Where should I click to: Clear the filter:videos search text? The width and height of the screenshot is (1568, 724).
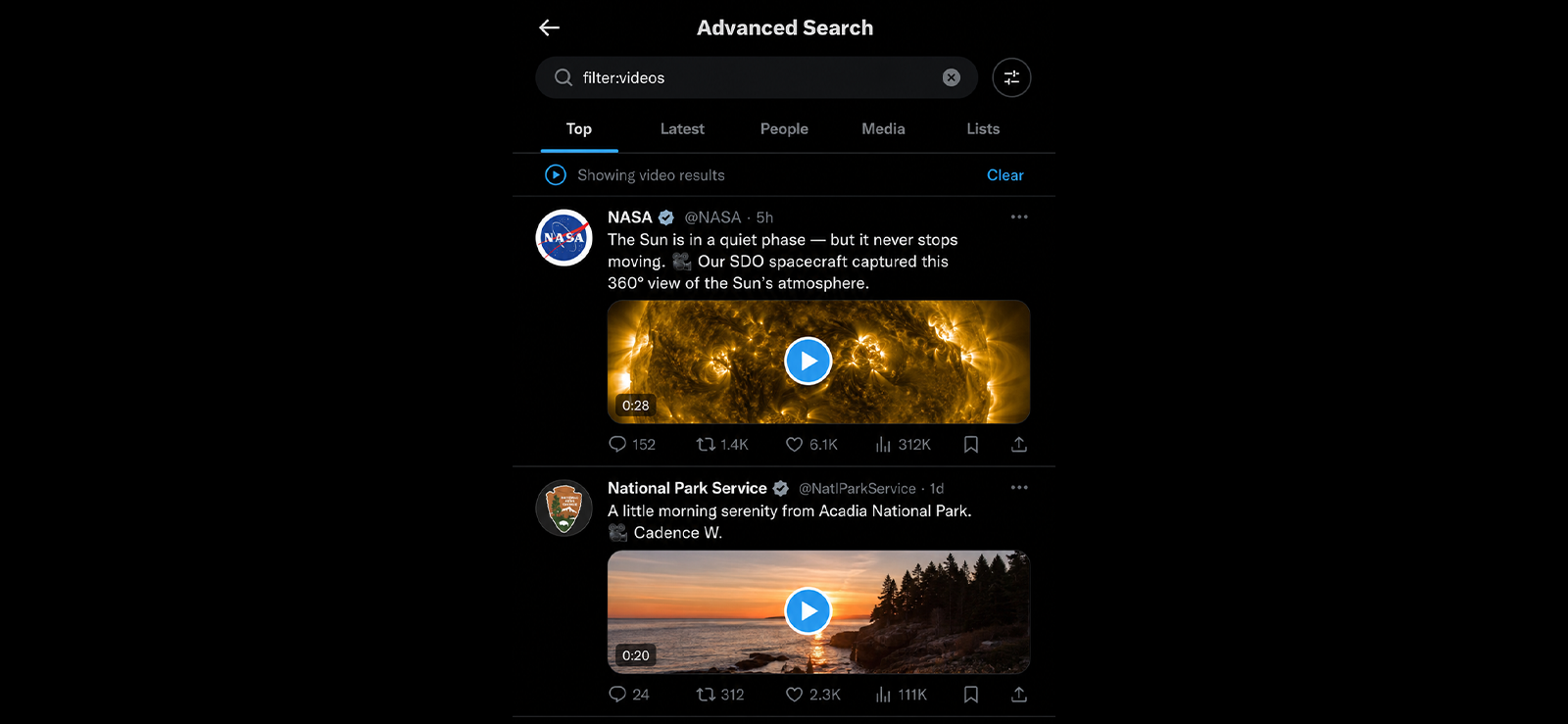pyautogui.click(x=951, y=77)
